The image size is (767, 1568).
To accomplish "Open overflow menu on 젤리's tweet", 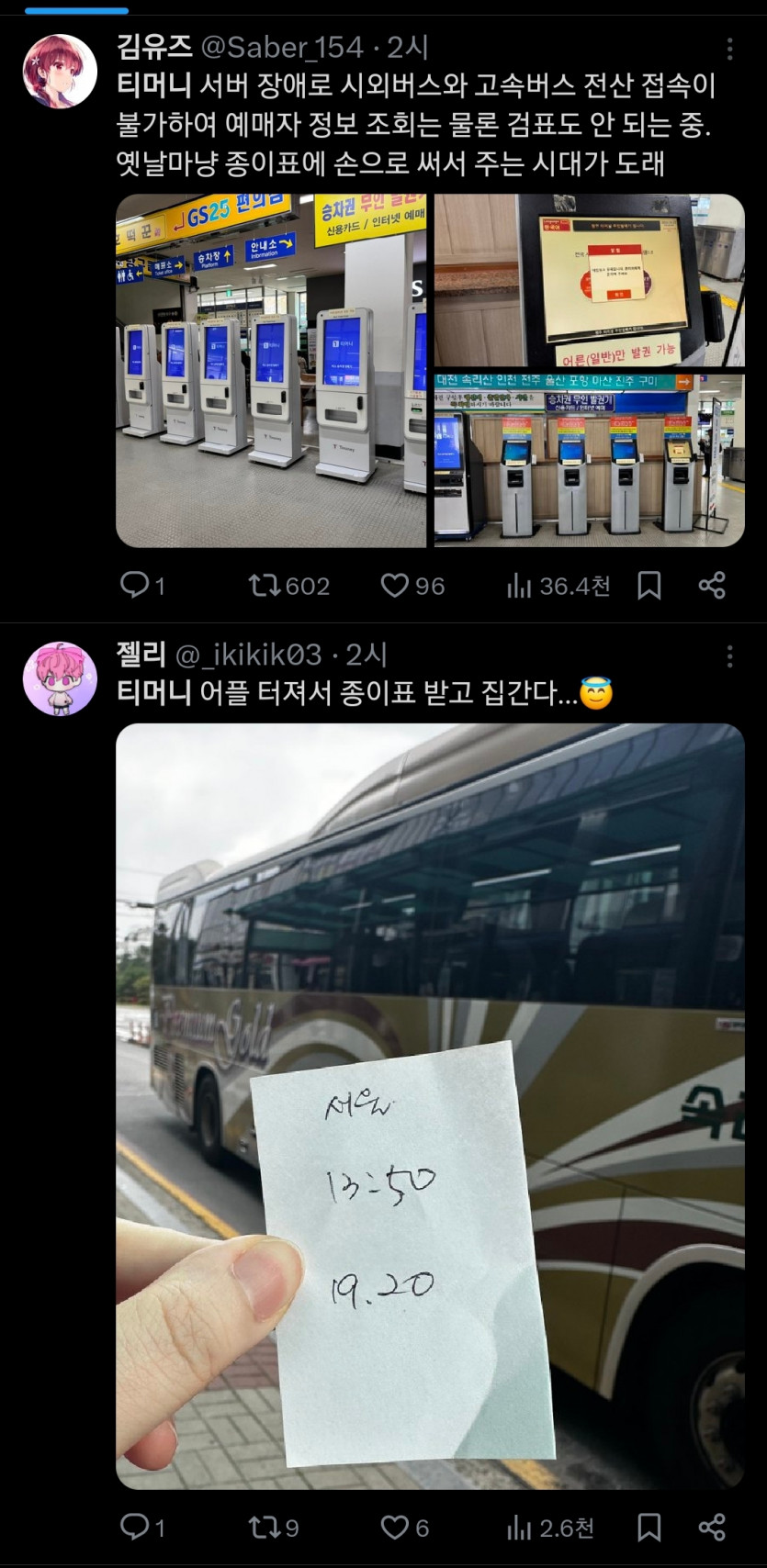I will 729,655.
